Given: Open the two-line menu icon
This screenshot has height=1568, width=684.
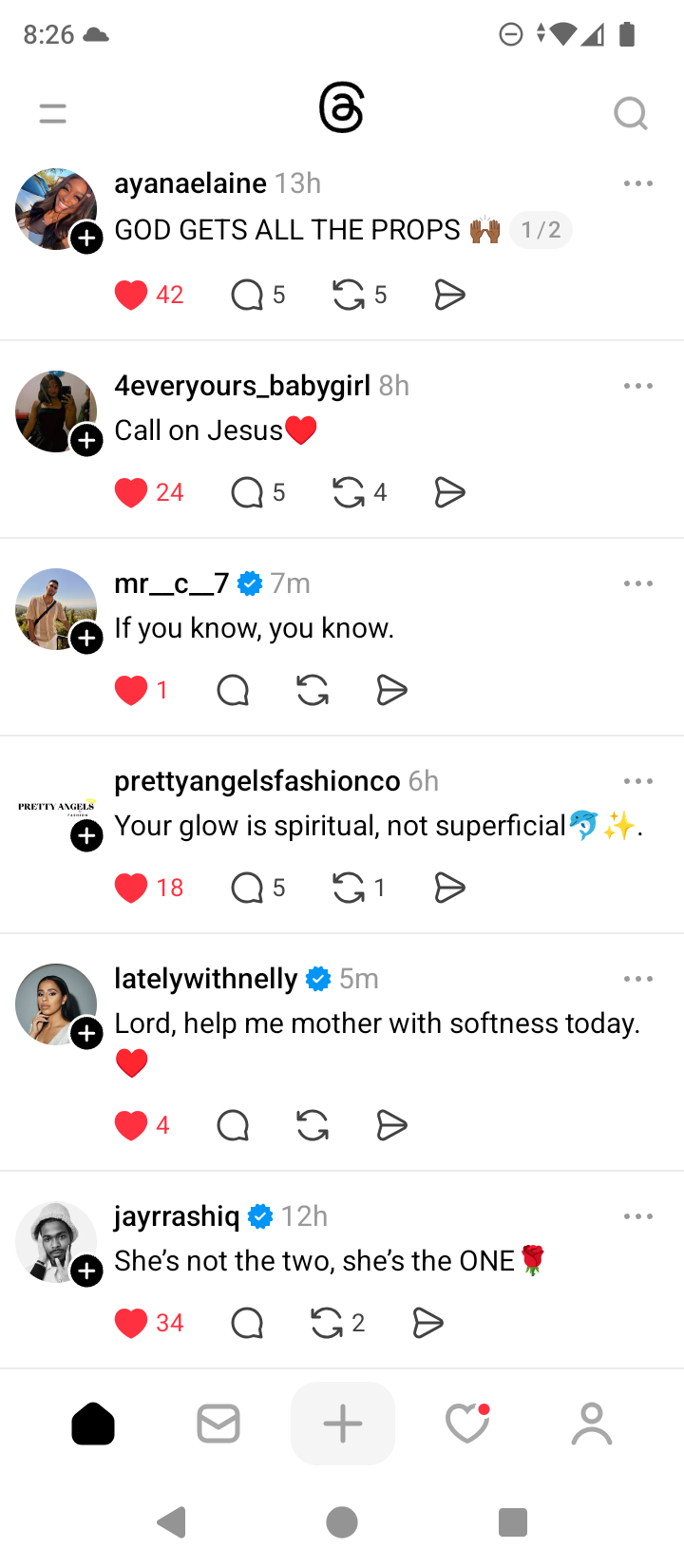Looking at the screenshot, I should (x=53, y=114).
